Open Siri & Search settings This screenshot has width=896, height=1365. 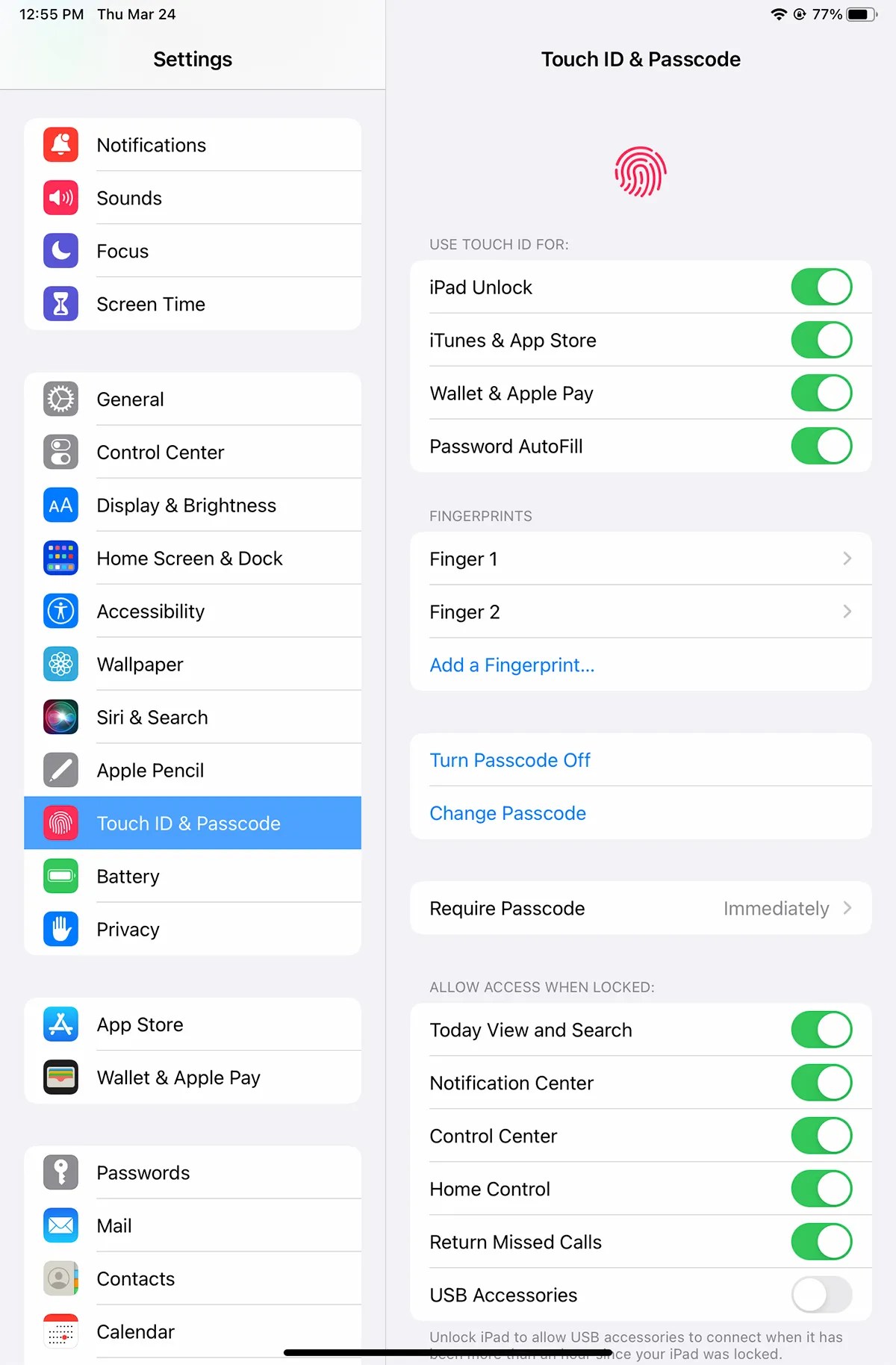(x=193, y=717)
